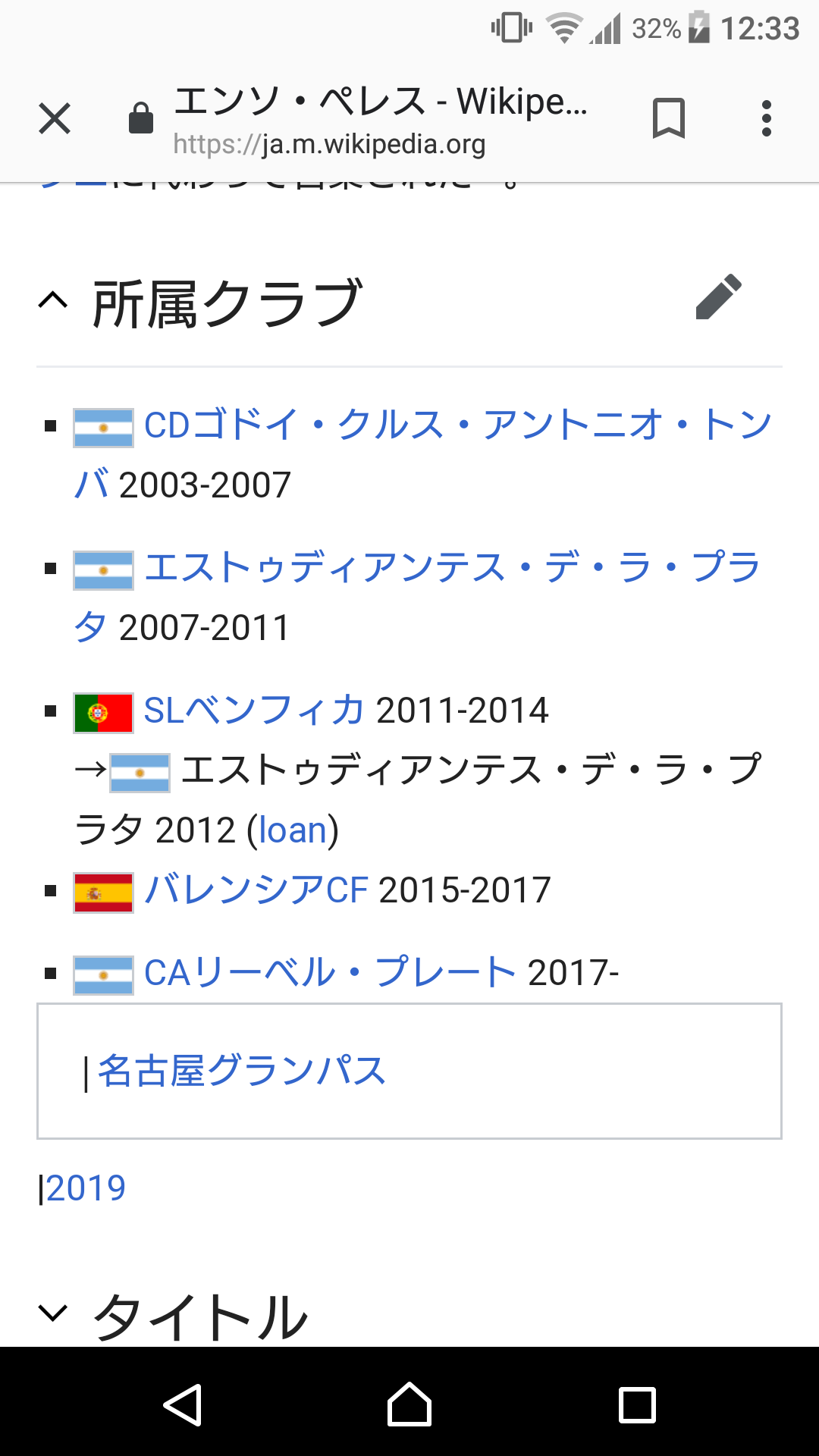Viewport: 819px width, 1456px height.
Task: Tap the loan link
Action: (x=293, y=830)
